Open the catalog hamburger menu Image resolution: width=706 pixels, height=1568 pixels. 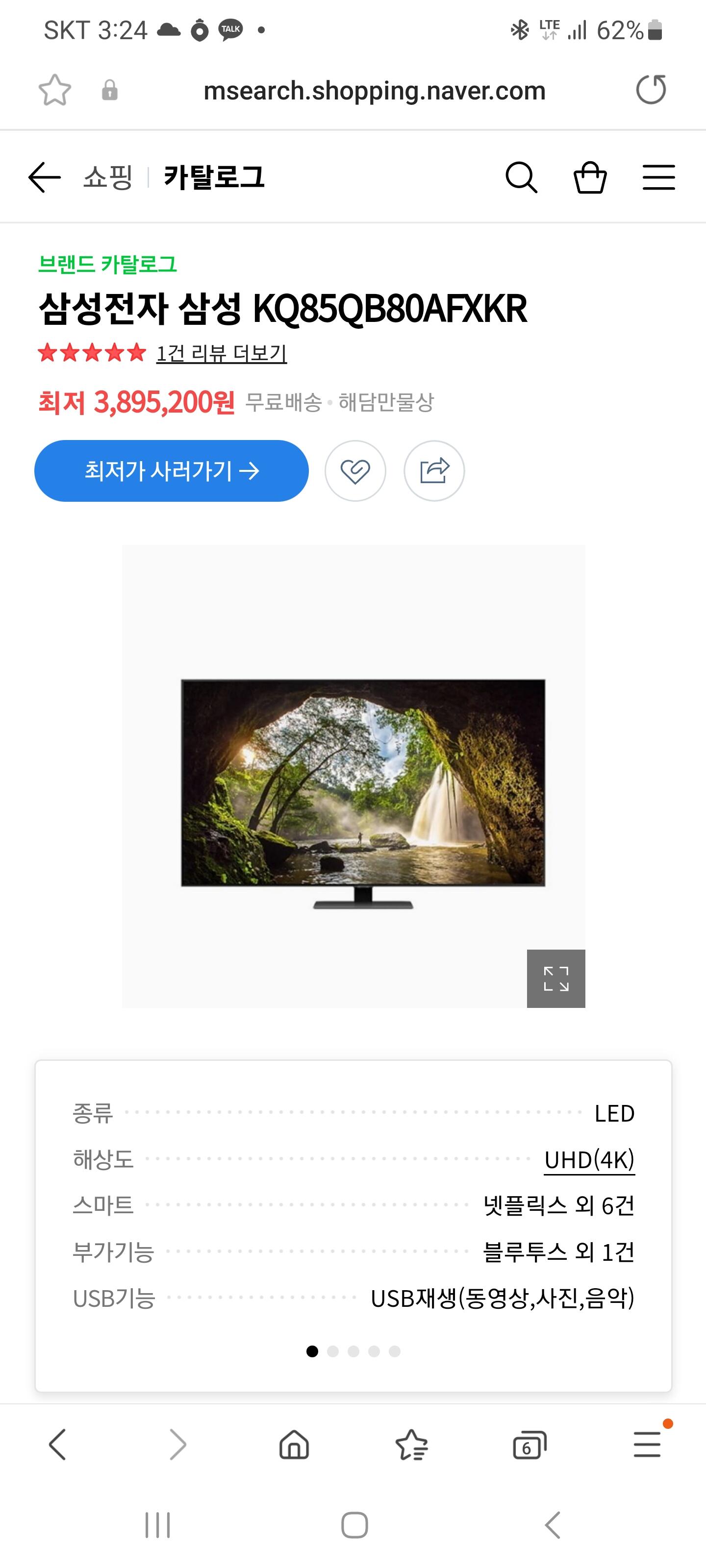click(658, 177)
